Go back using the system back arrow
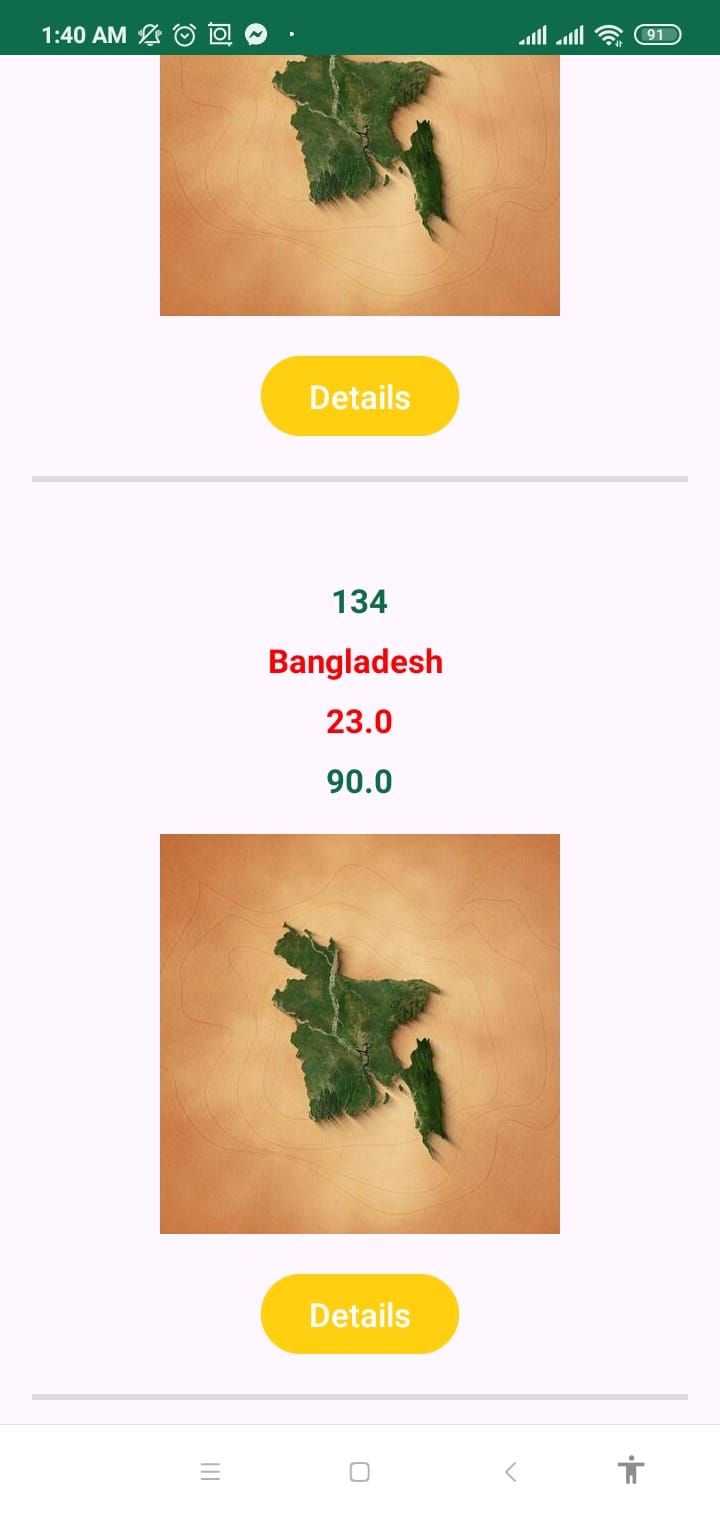Screen dimensions: 720x1520 (x=510, y=1471)
